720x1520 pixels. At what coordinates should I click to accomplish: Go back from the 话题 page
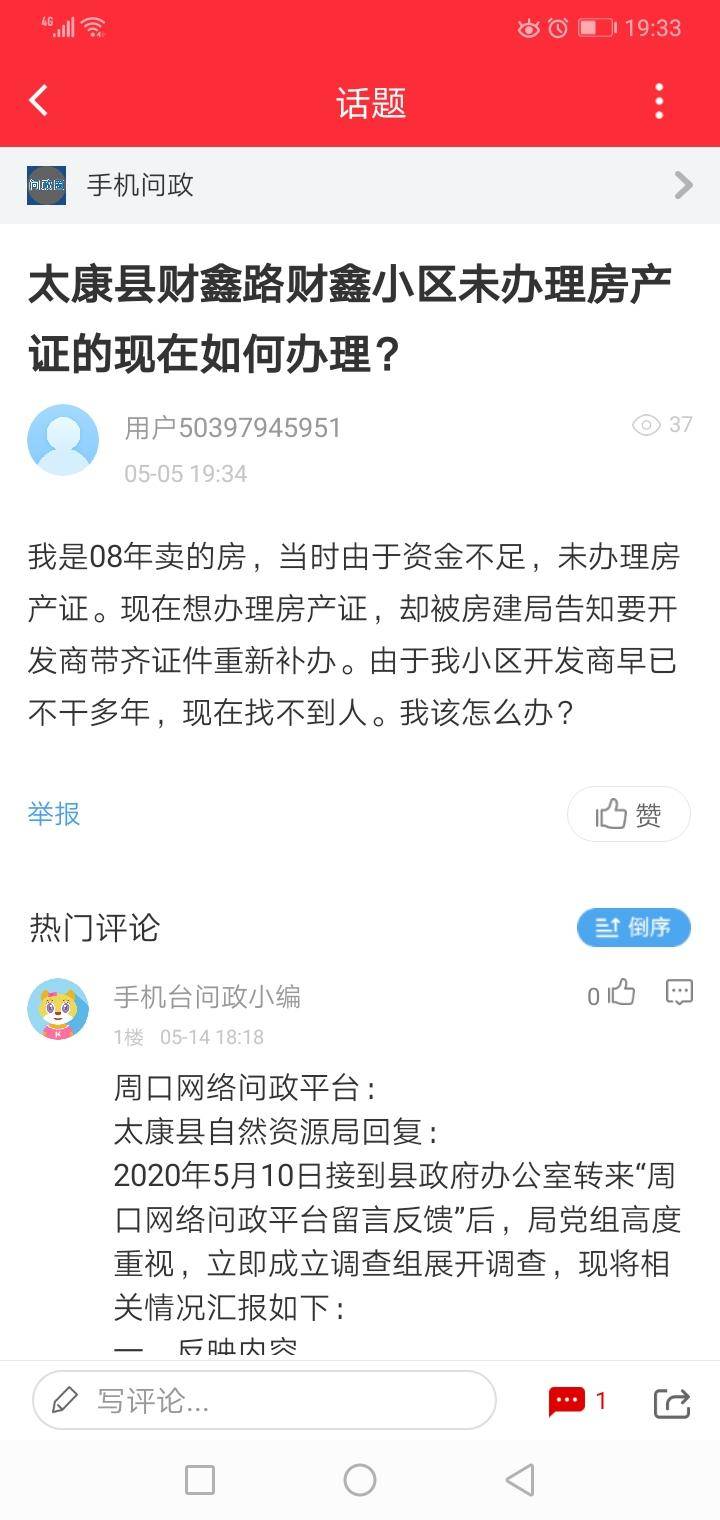click(x=39, y=101)
